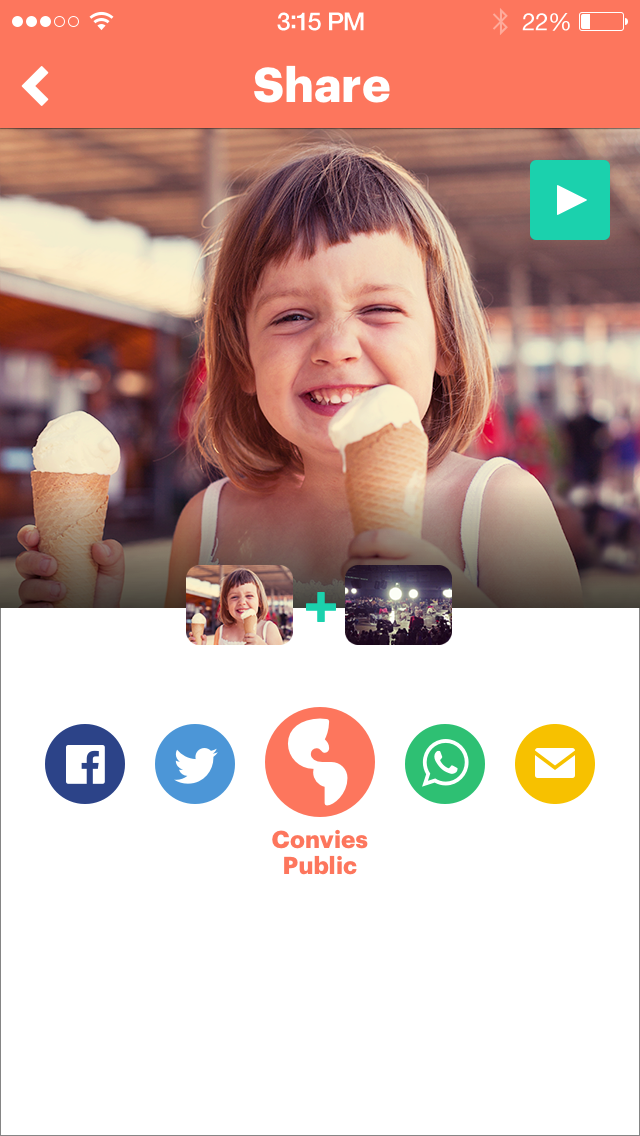
Task: Select the girl with ice cream thumbnail
Action: 239,605
